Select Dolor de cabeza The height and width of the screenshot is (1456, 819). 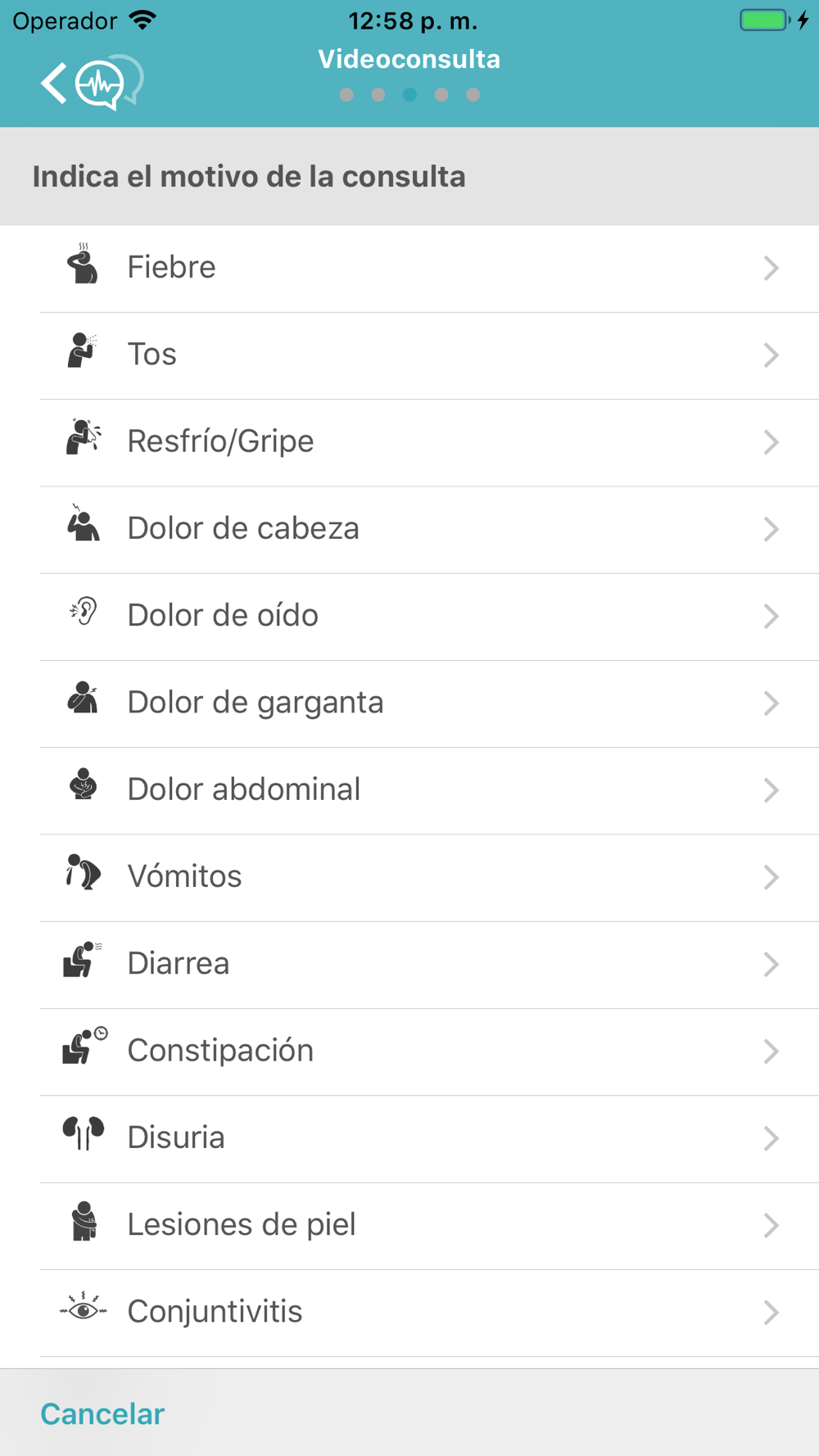coord(409,530)
